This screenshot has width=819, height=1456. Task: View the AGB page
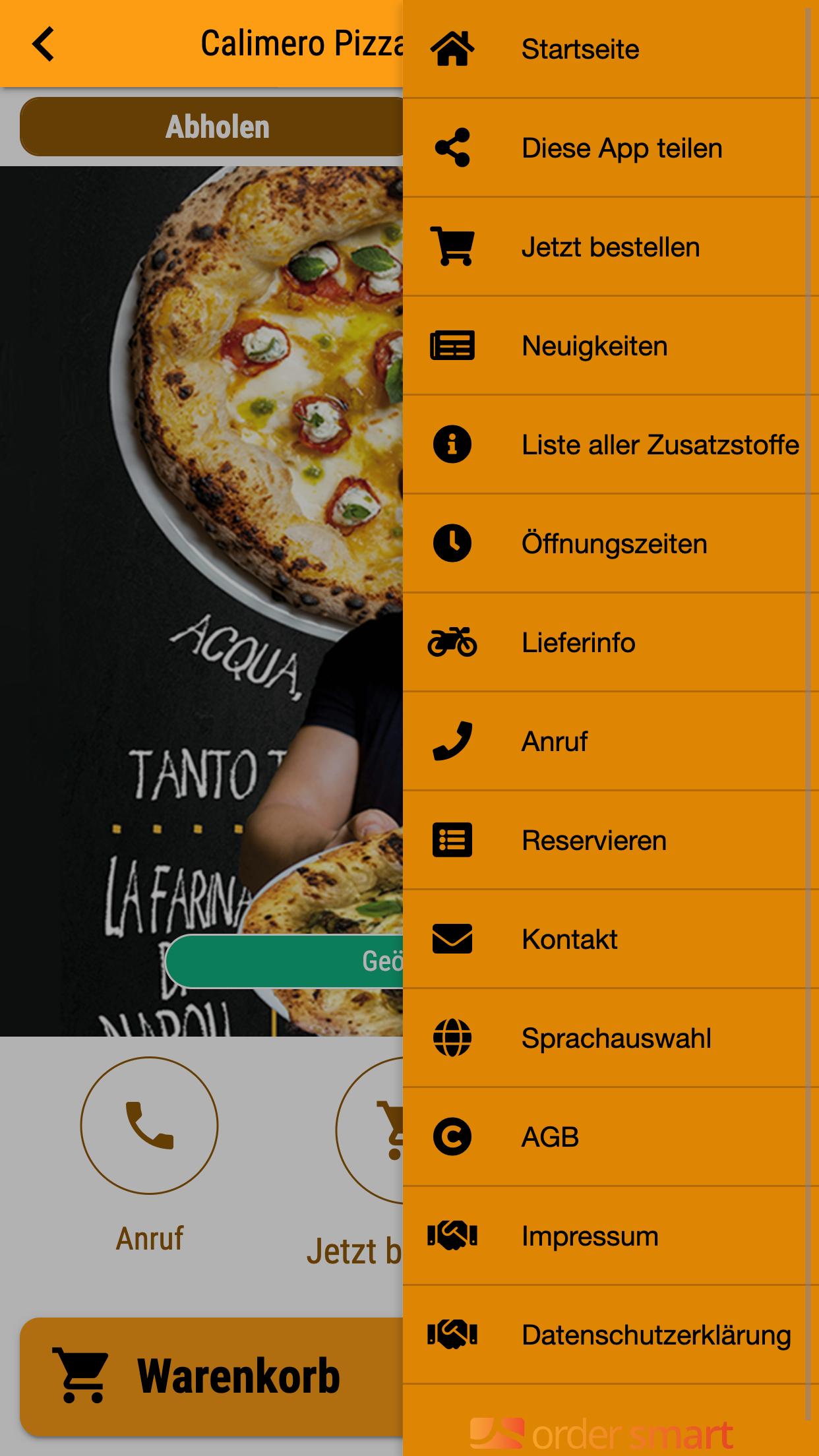click(x=611, y=1137)
